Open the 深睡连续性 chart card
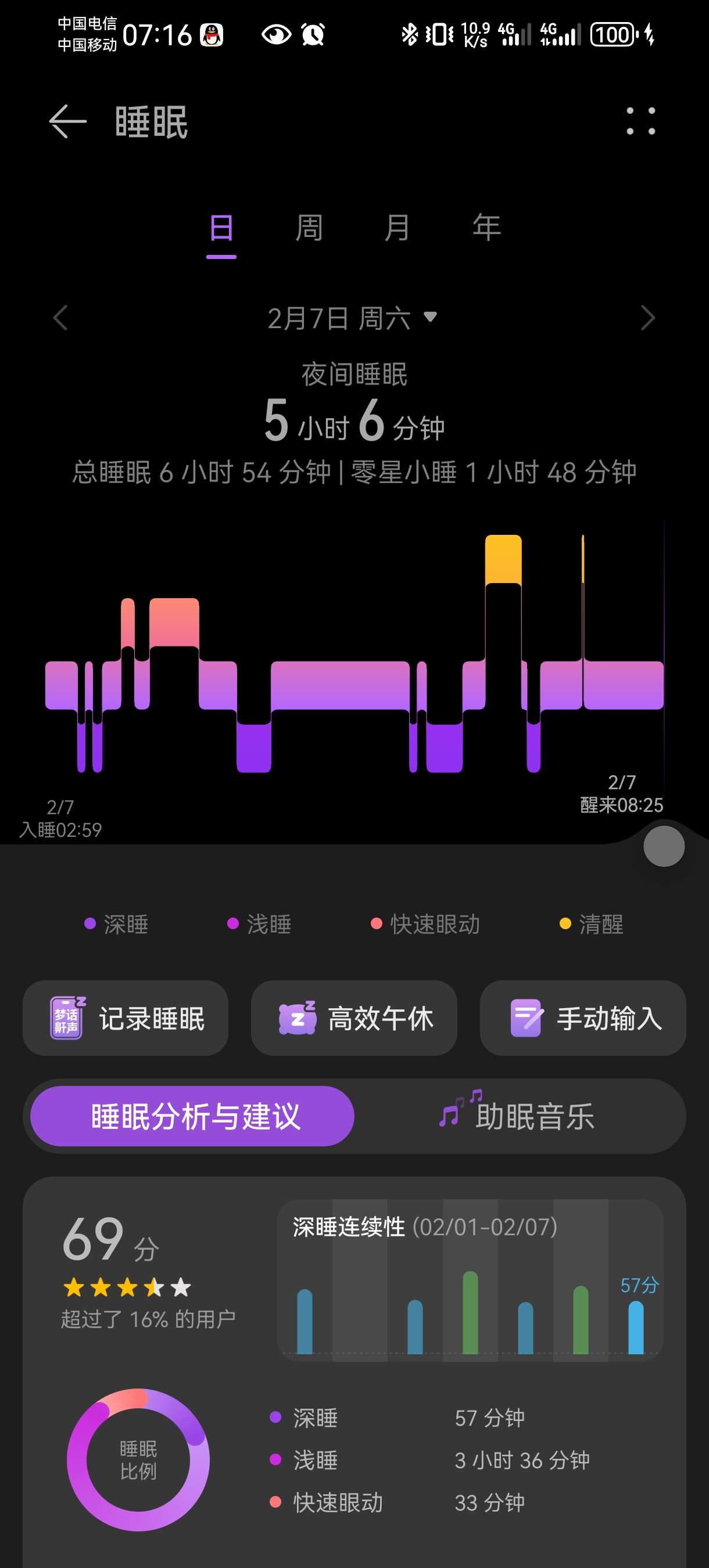 pyautogui.click(x=470, y=1280)
